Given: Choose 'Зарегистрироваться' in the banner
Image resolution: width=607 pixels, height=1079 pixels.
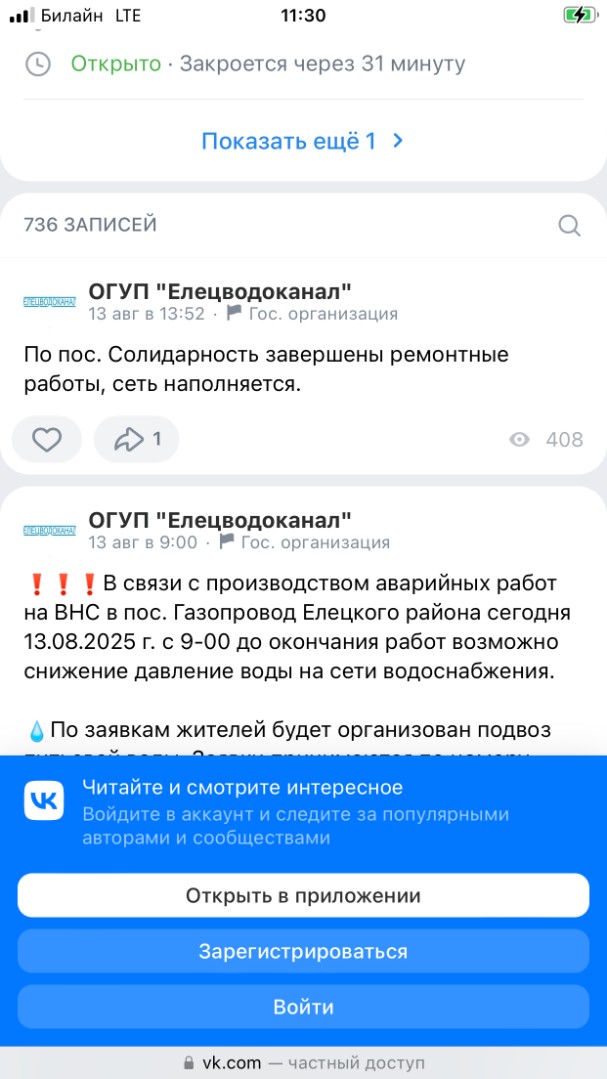Looking at the screenshot, I should point(304,951).
